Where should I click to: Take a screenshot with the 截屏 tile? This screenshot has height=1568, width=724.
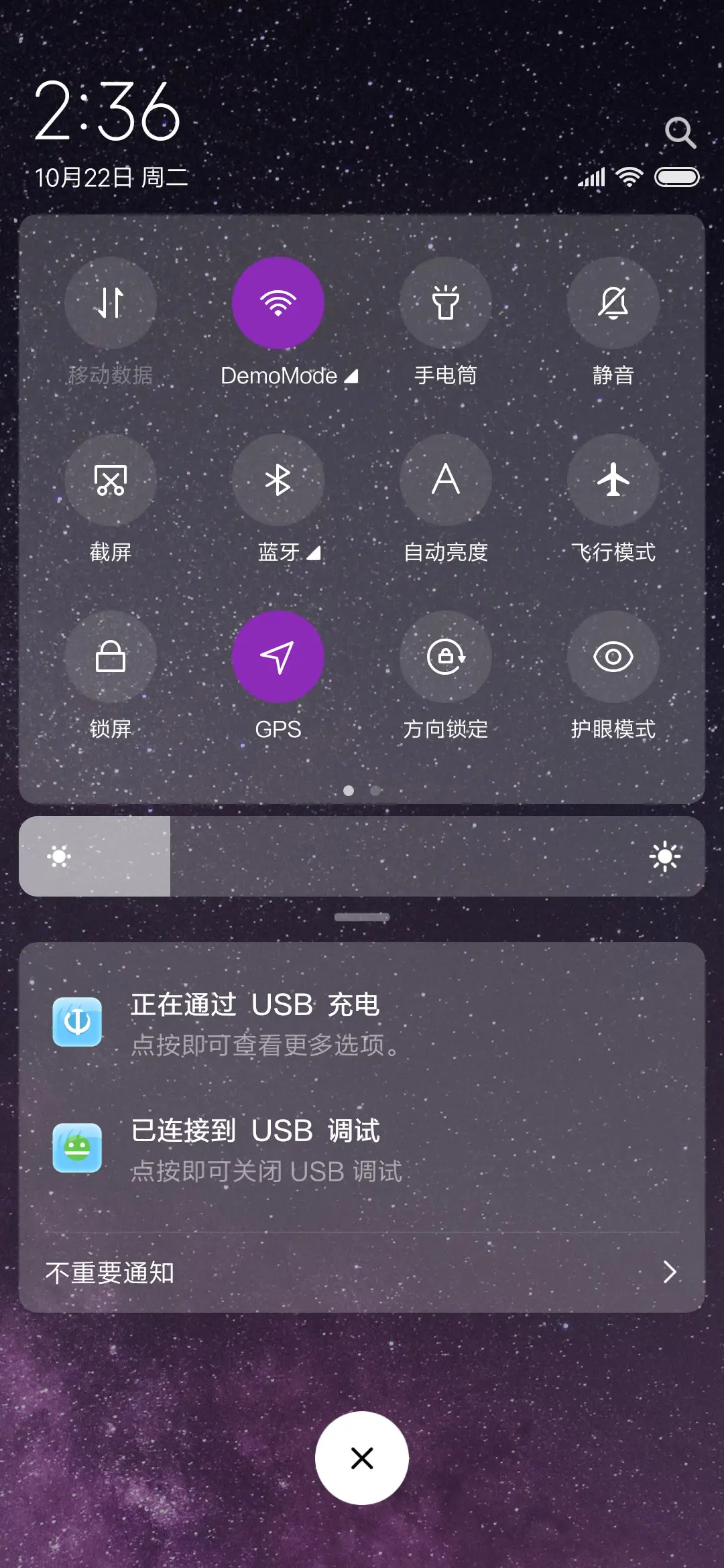pos(111,480)
